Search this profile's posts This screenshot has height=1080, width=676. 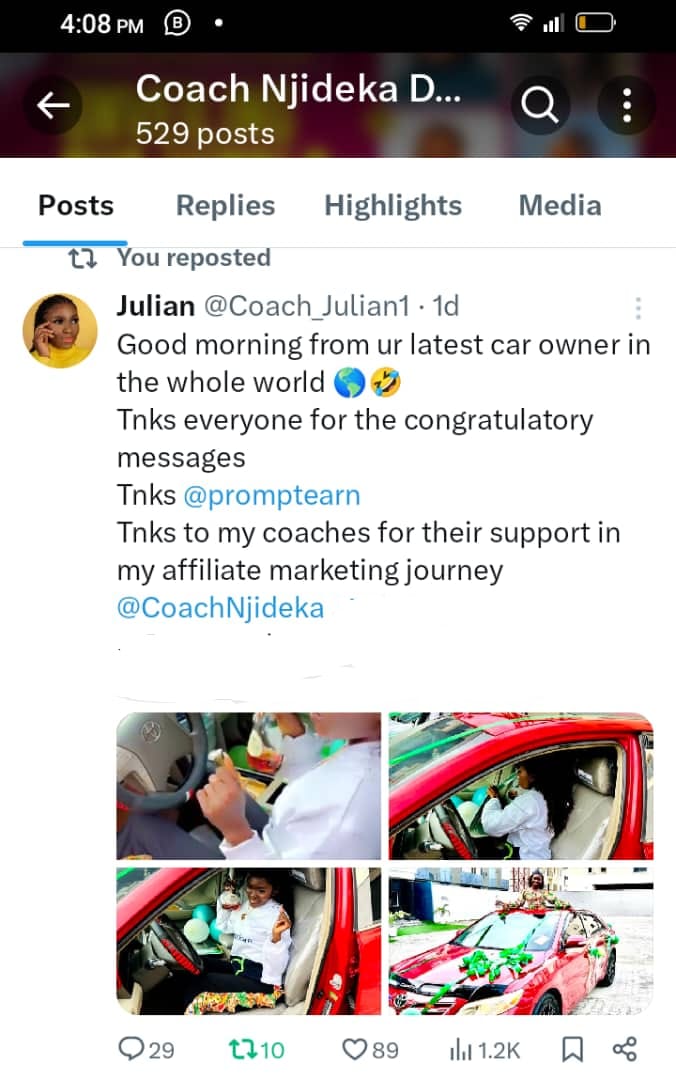click(x=541, y=105)
